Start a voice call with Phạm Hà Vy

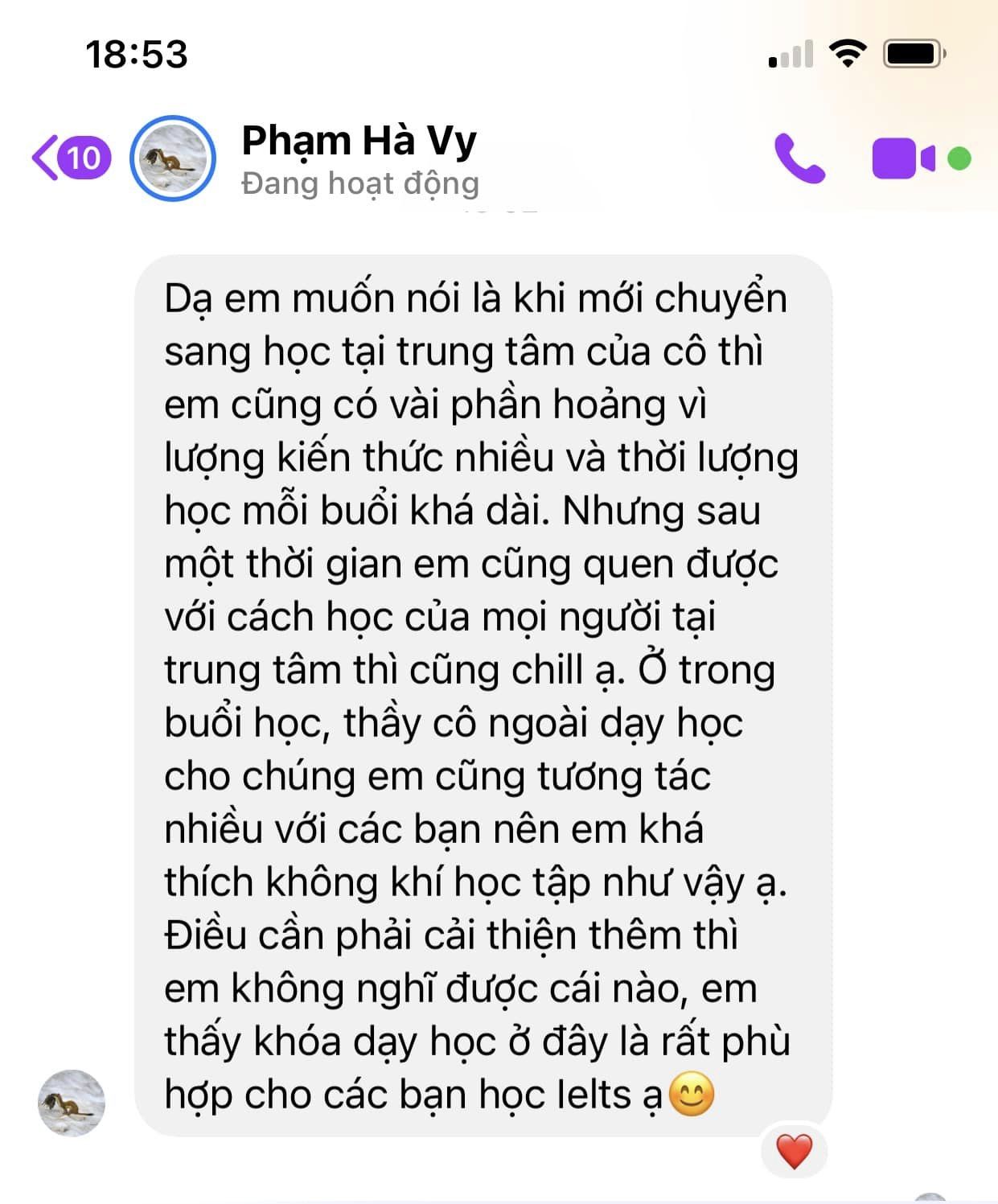[x=799, y=158]
